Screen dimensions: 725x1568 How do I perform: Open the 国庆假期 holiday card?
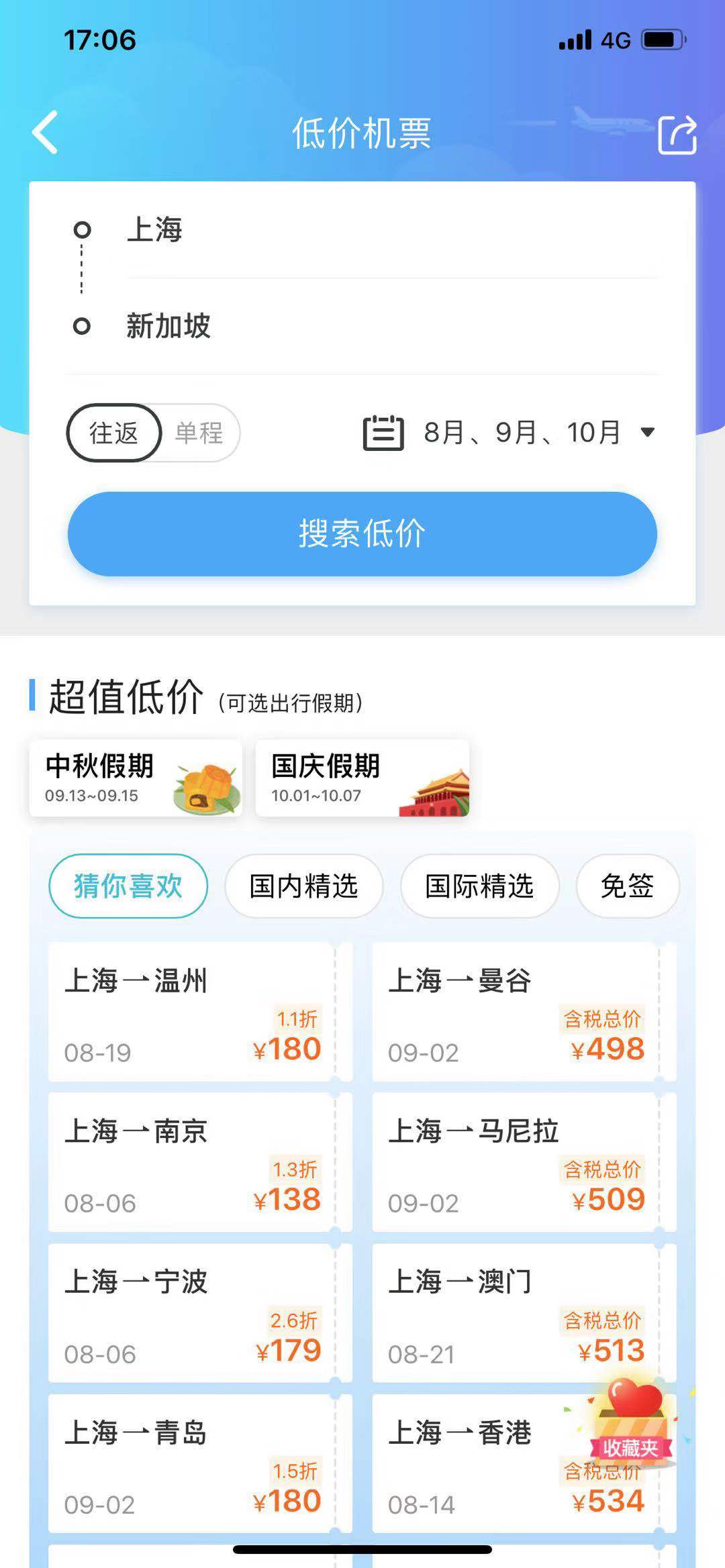(362, 778)
